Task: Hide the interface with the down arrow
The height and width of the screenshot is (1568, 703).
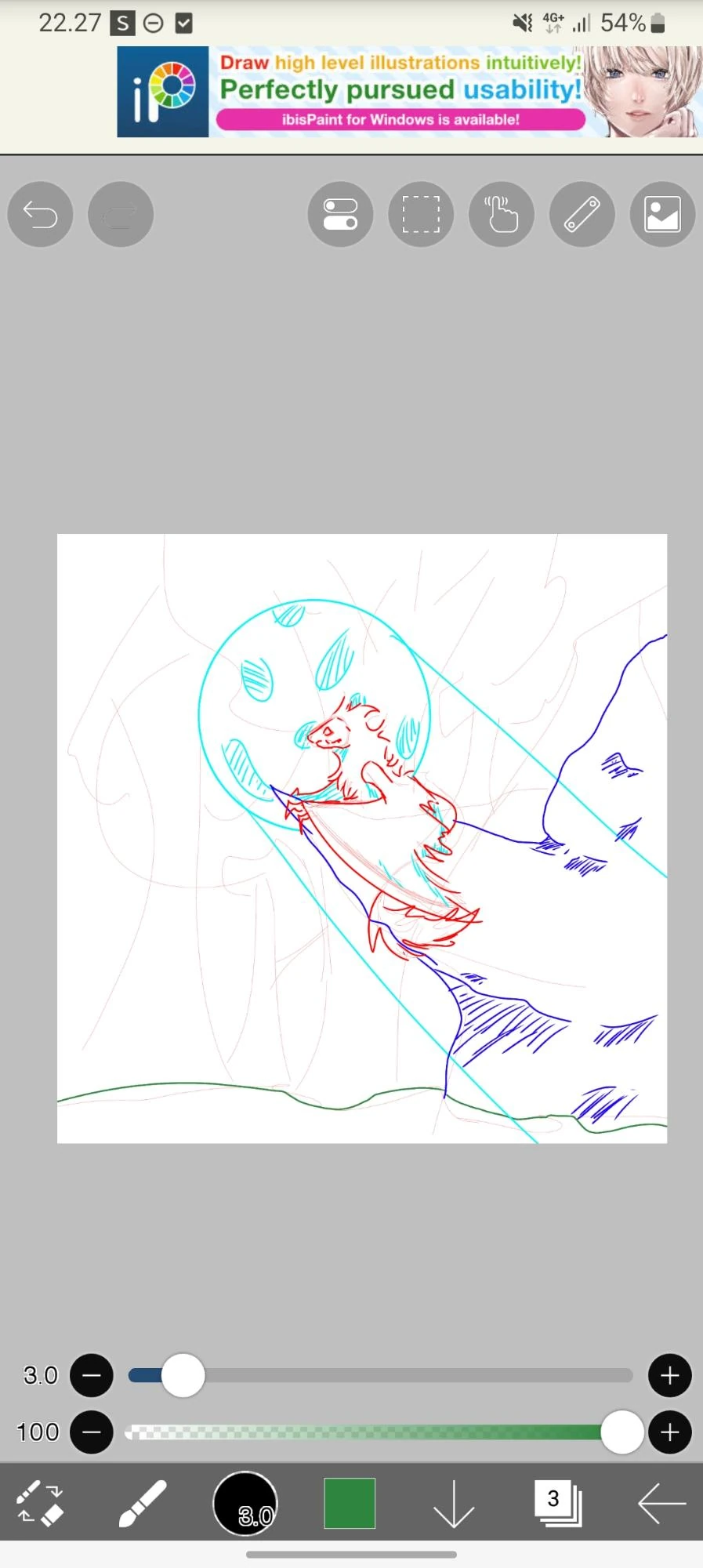Action: coord(455,1501)
